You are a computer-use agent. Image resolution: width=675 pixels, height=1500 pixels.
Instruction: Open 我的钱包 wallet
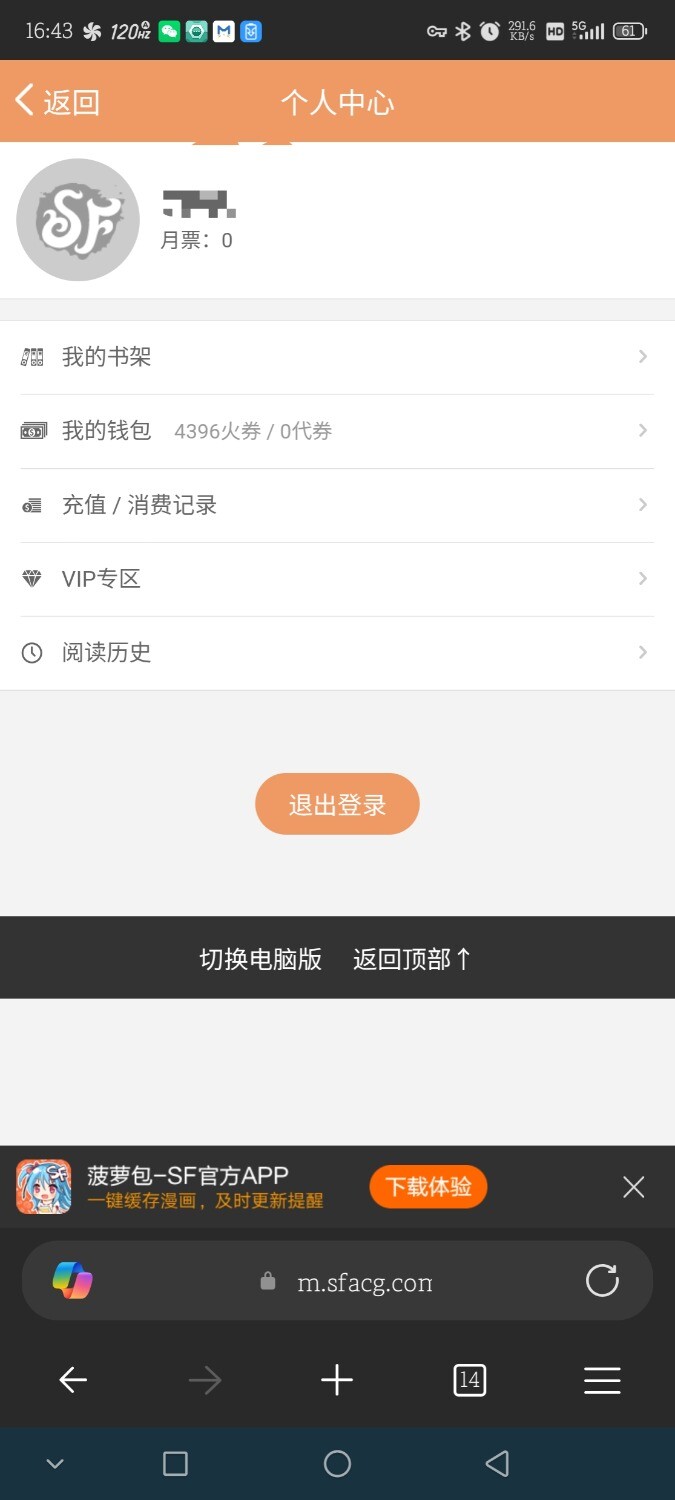pyautogui.click(x=336, y=431)
